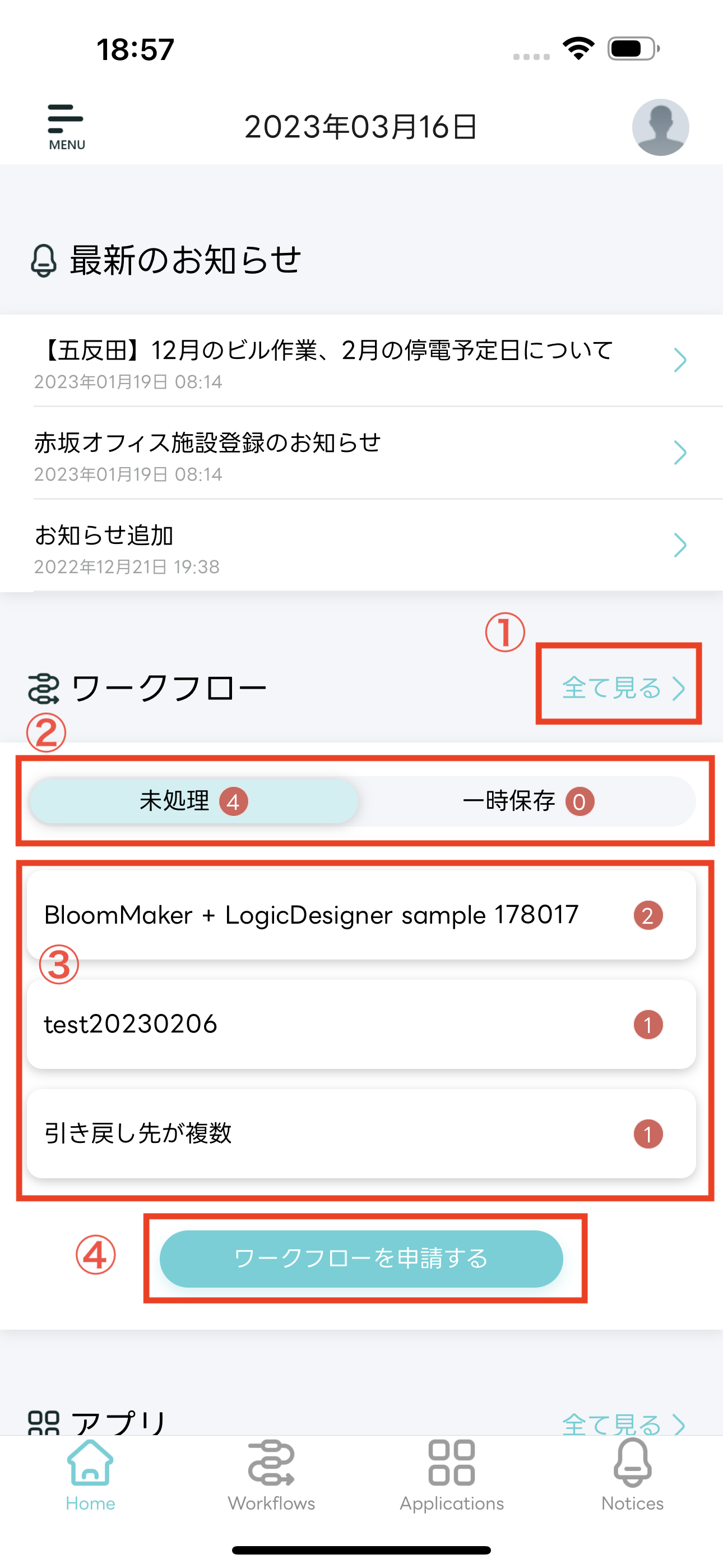Tap ワークフローを申請する button

(360, 1258)
